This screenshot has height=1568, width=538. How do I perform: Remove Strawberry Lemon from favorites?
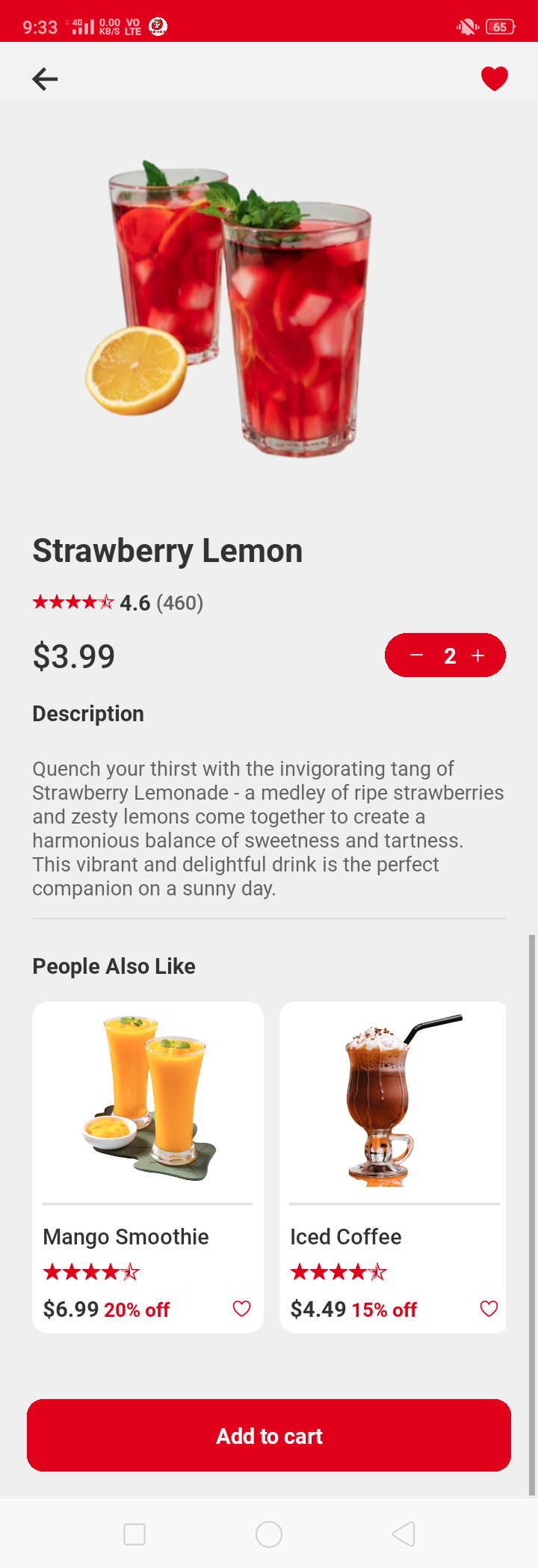[494, 78]
